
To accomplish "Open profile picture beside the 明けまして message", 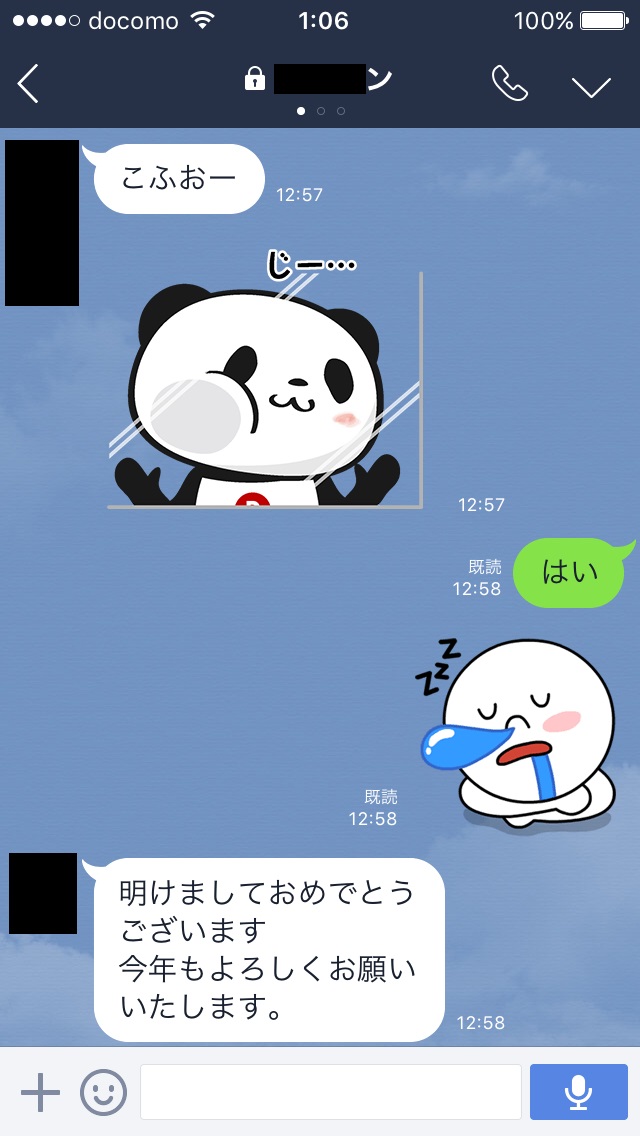I will tap(43, 893).
